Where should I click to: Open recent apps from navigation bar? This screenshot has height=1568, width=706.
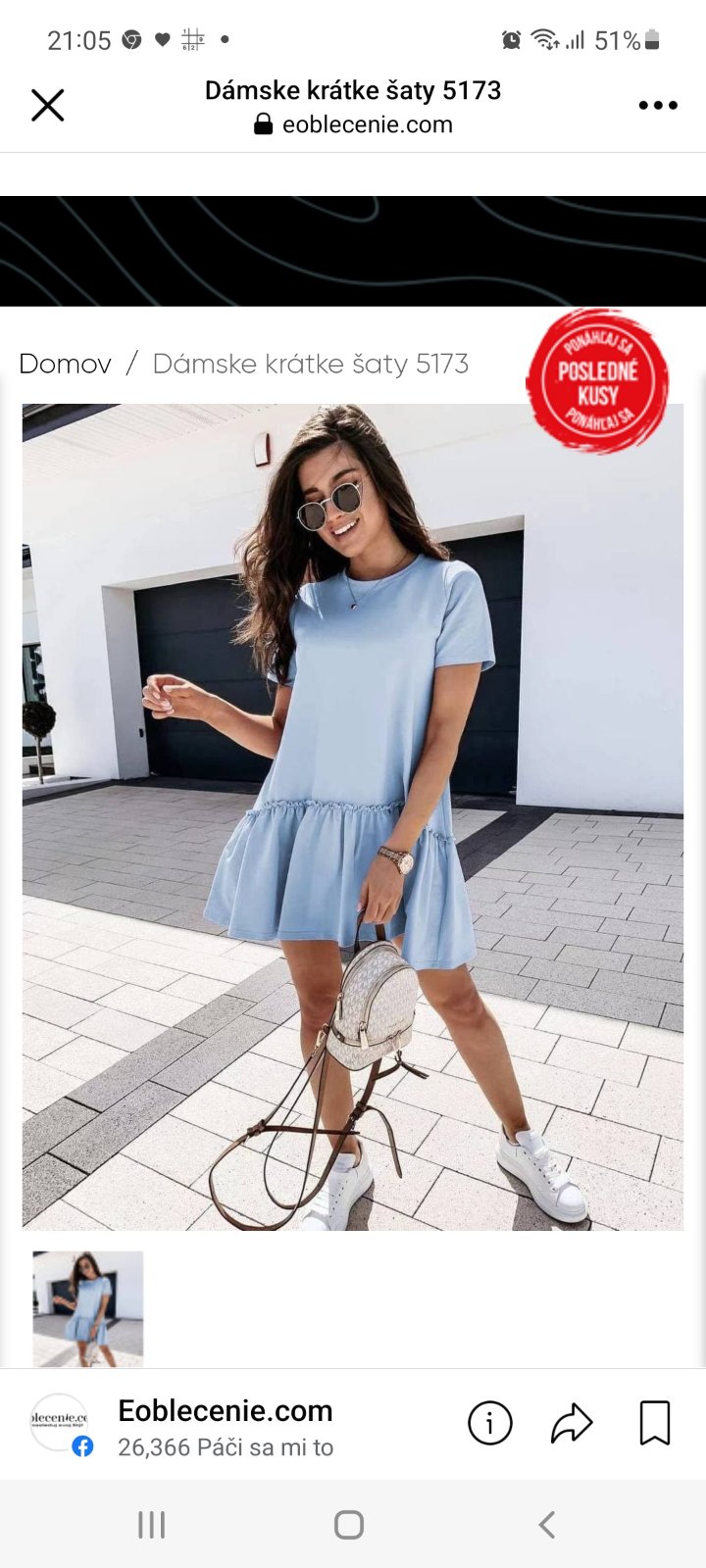pyautogui.click(x=151, y=1525)
